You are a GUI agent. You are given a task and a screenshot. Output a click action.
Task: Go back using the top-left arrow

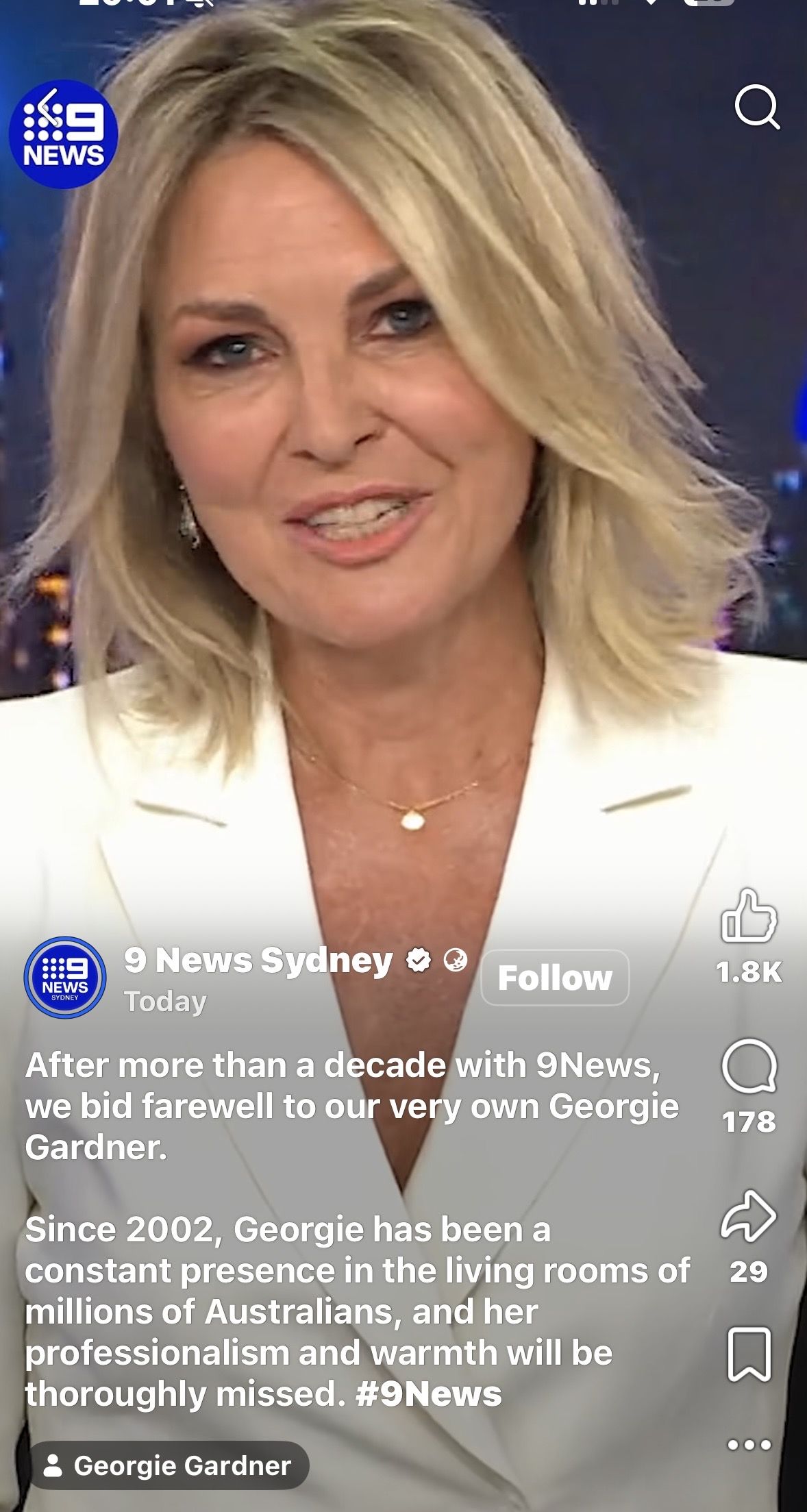click(48, 108)
